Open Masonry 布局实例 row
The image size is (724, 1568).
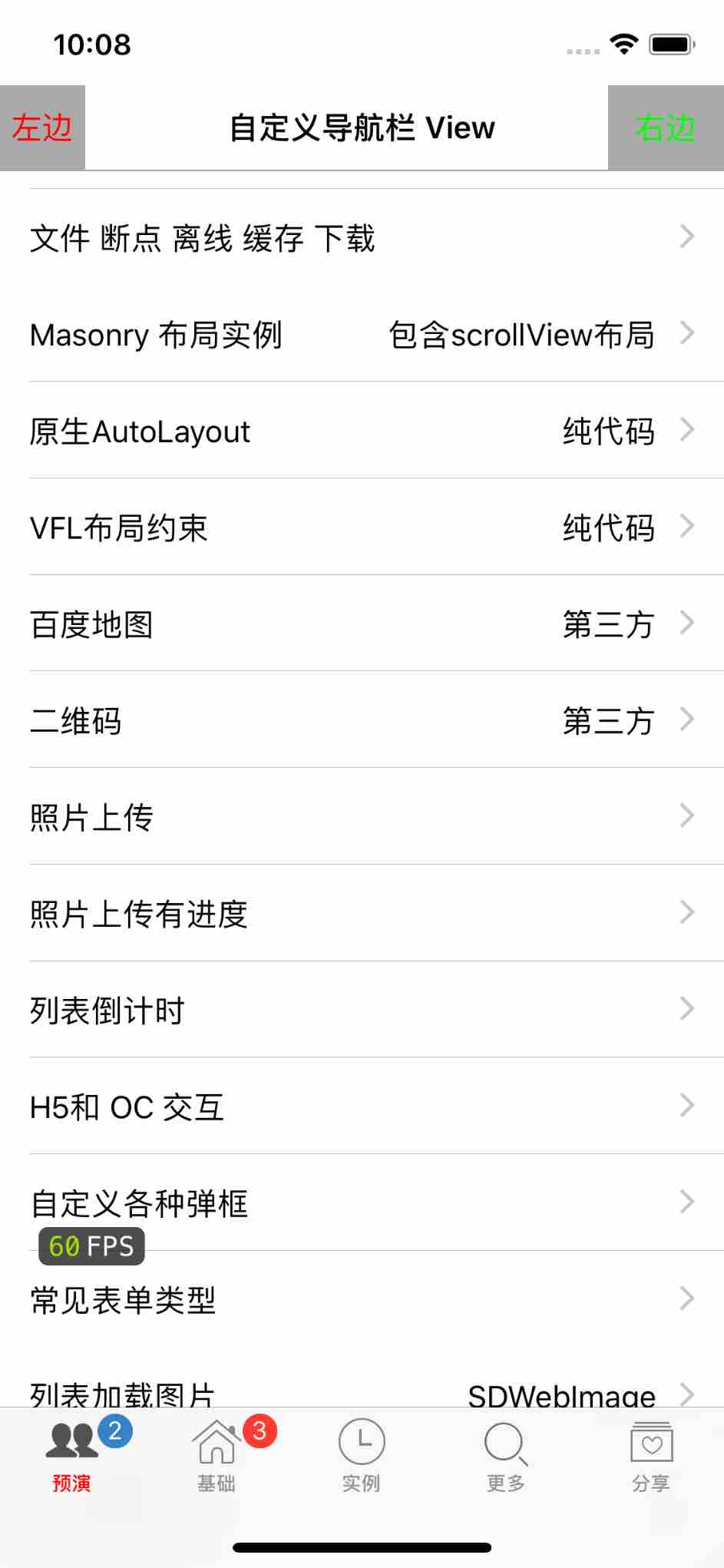[361, 335]
